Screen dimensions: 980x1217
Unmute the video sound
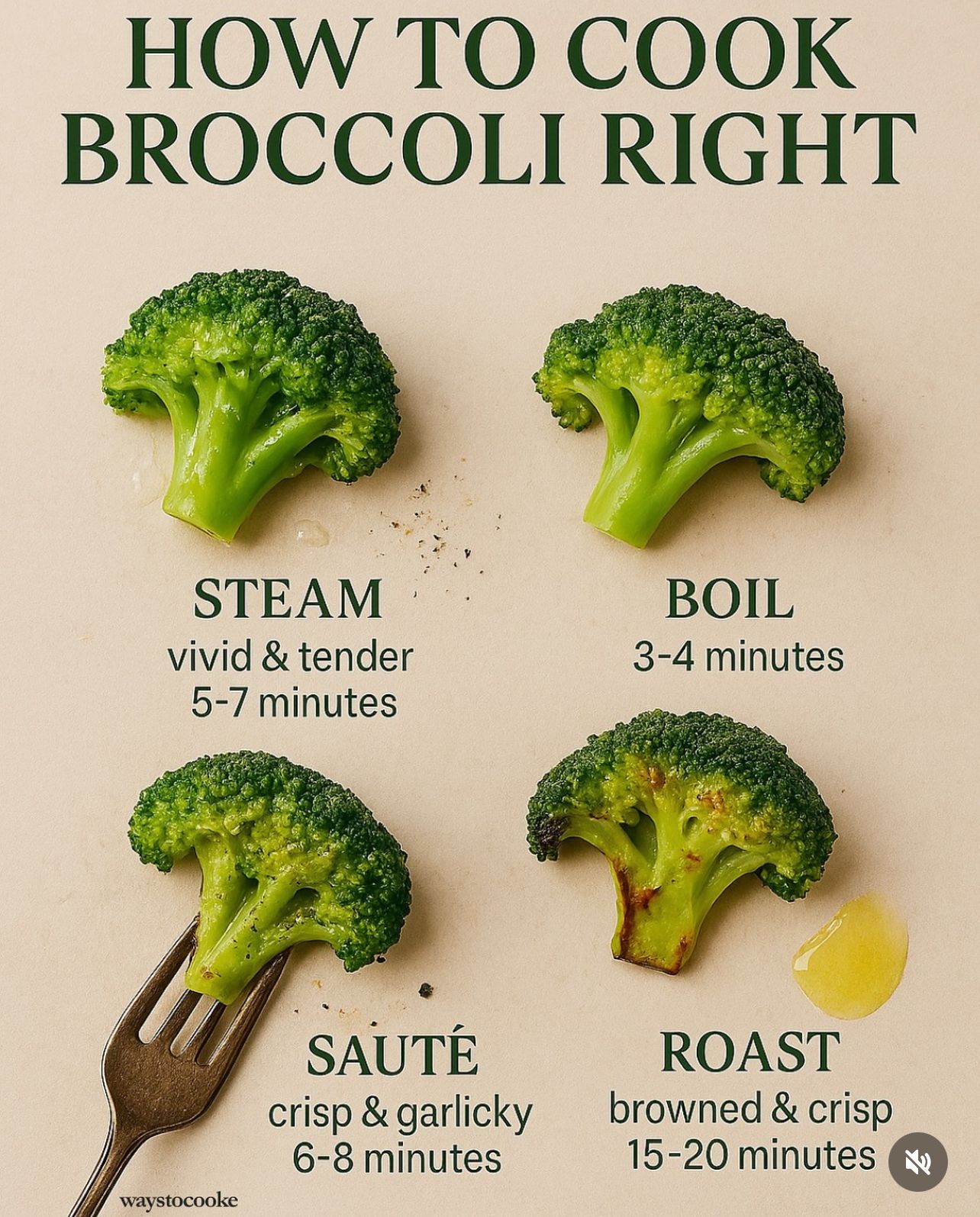pos(917,1161)
